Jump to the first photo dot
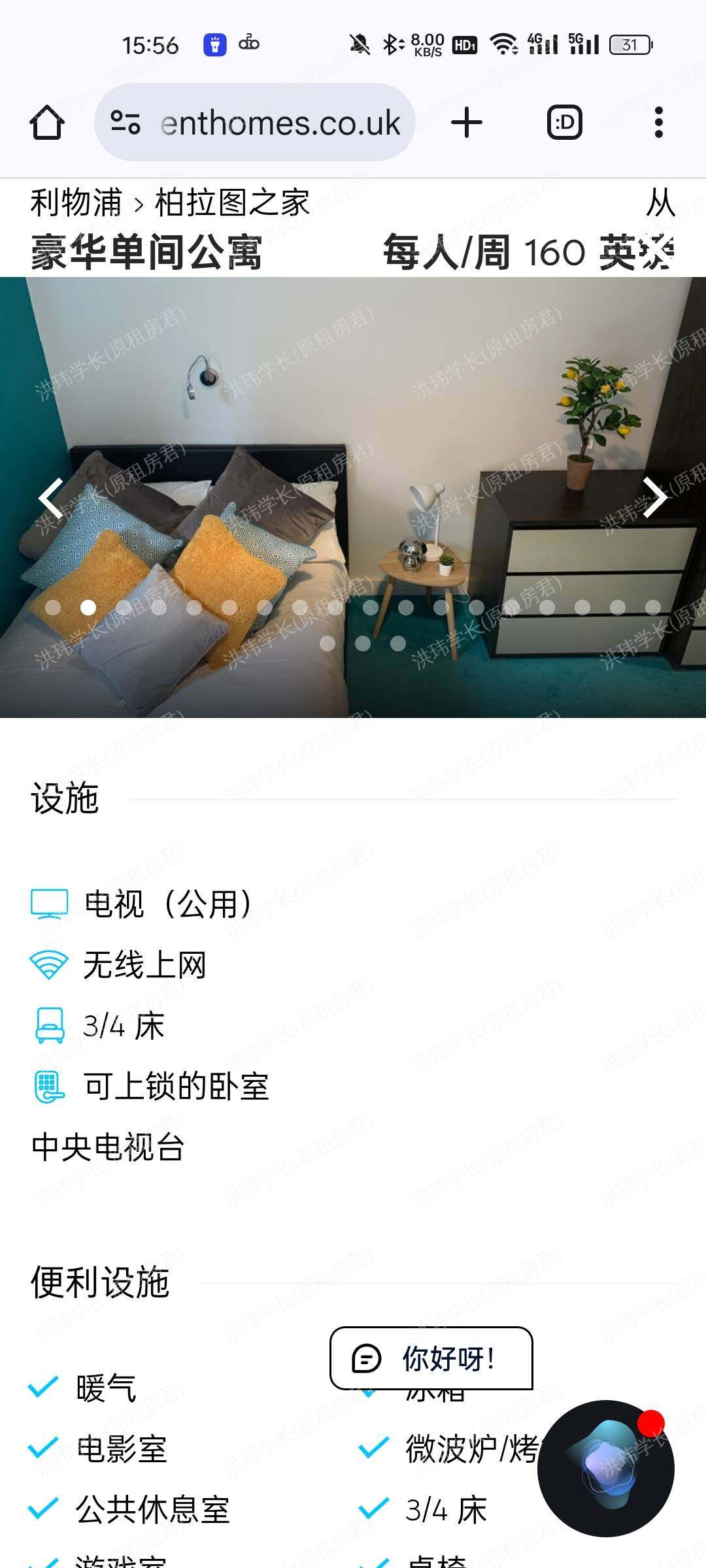 click(x=53, y=608)
